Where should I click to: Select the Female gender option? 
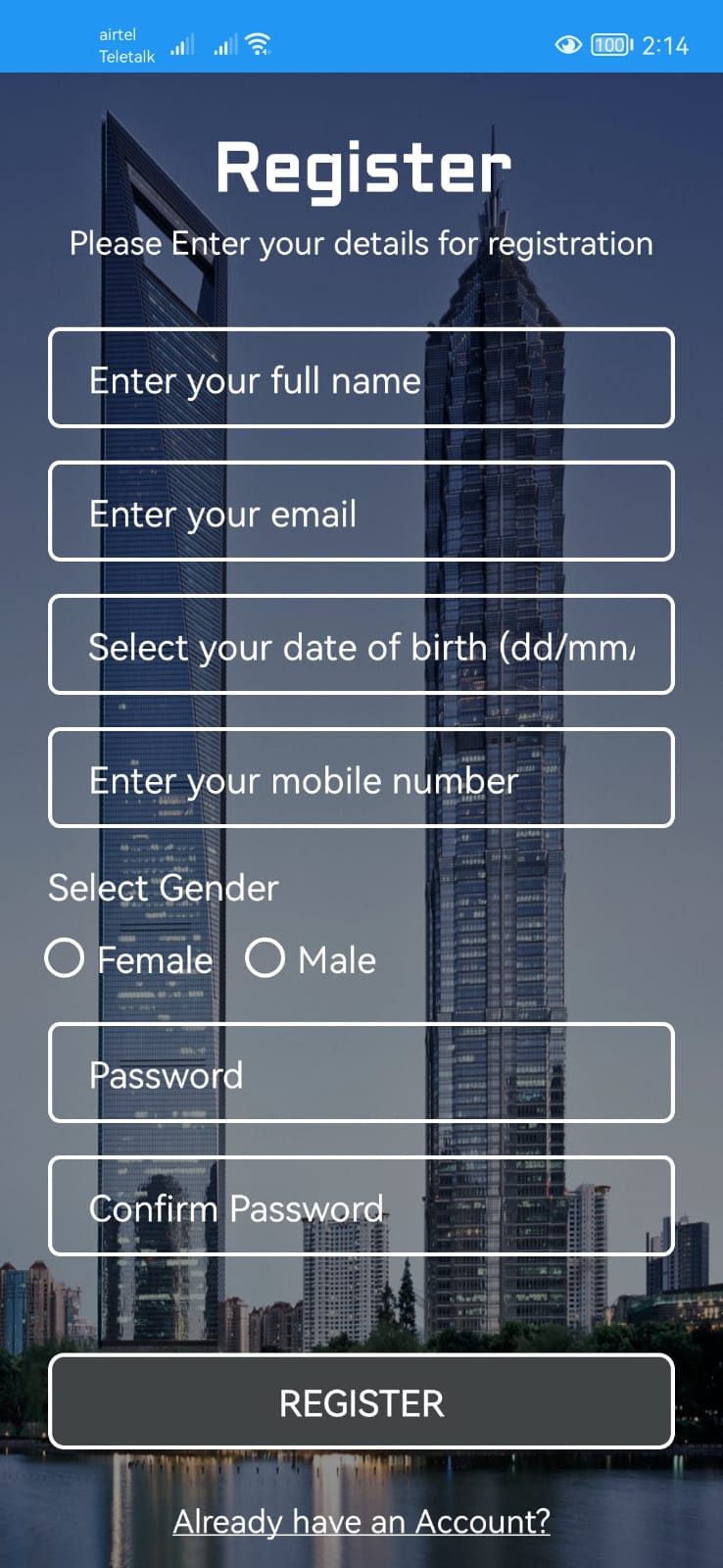click(x=65, y=958)
